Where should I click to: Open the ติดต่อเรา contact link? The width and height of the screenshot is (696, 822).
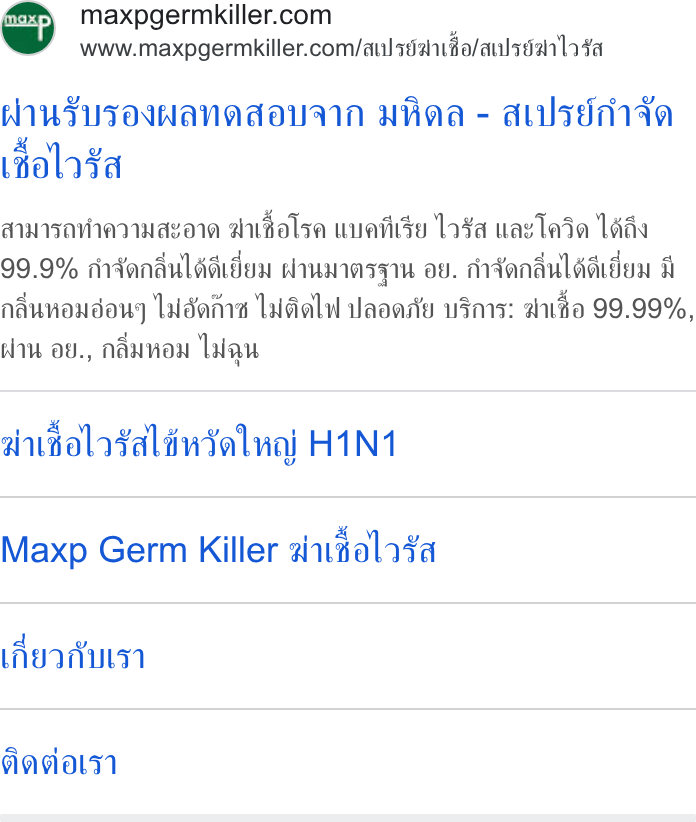click(59, 762)
